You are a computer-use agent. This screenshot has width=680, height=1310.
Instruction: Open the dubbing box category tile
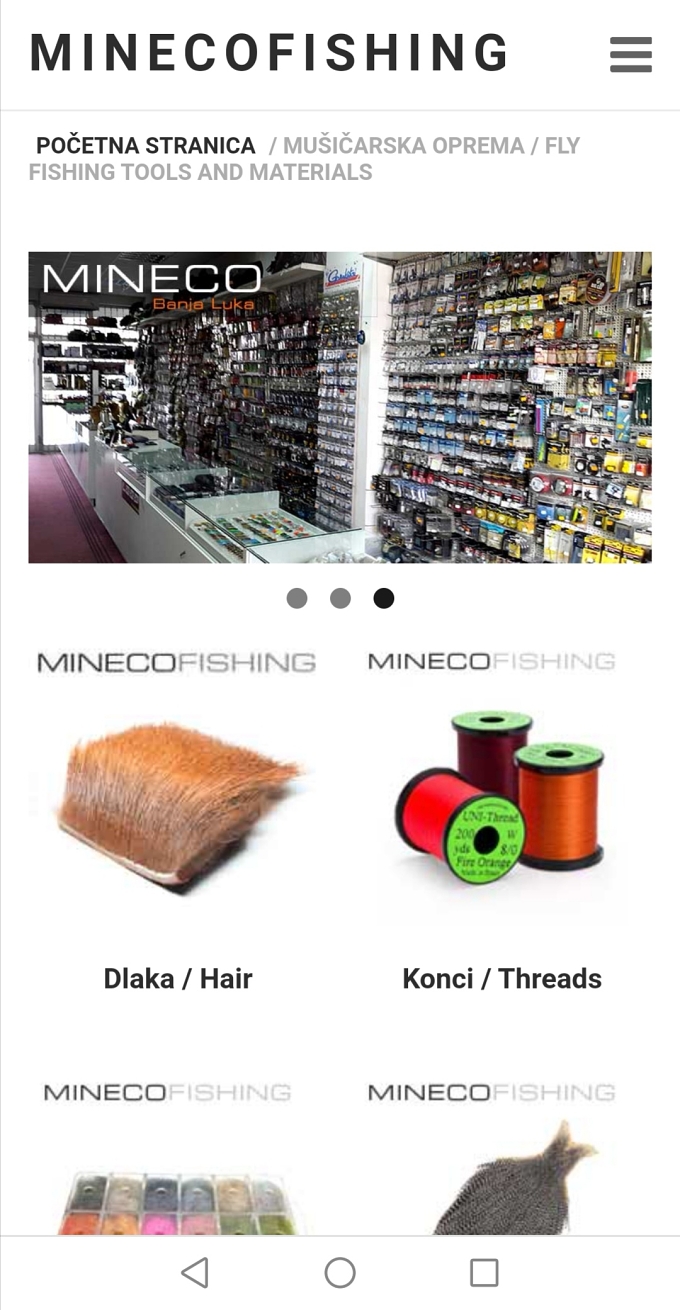pos(178,1160)
